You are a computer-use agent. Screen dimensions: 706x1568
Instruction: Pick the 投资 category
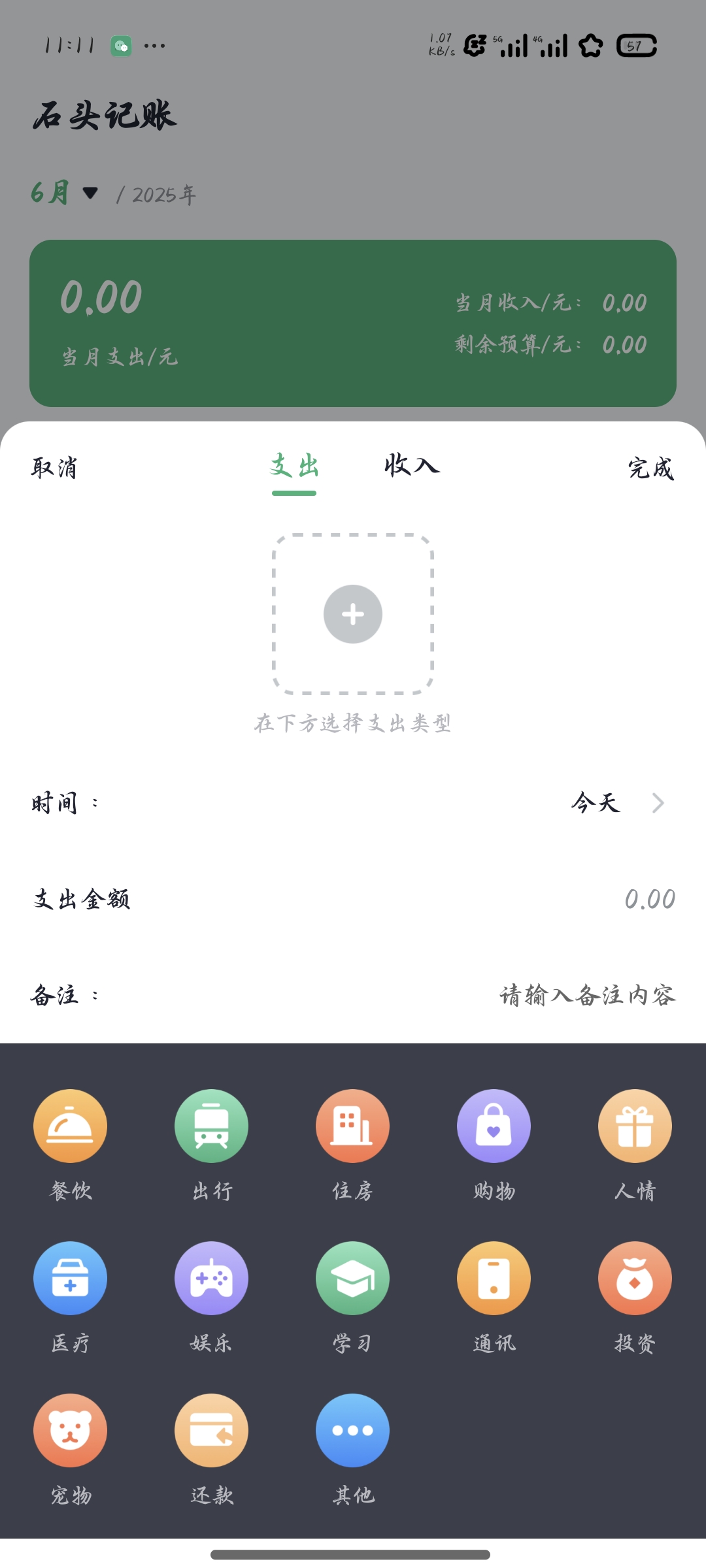point(635,1297)
